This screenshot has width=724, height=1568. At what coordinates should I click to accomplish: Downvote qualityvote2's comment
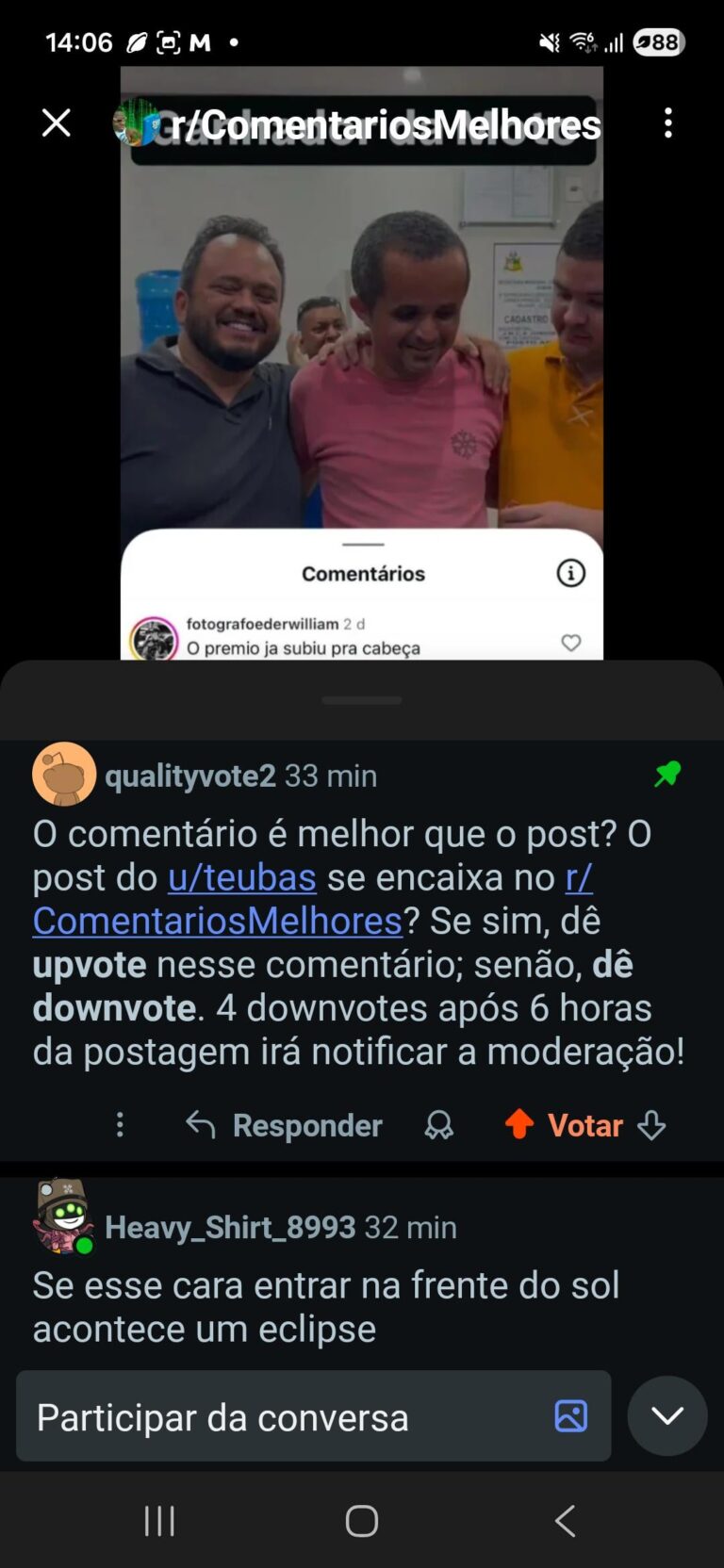tap(651, 1125)
